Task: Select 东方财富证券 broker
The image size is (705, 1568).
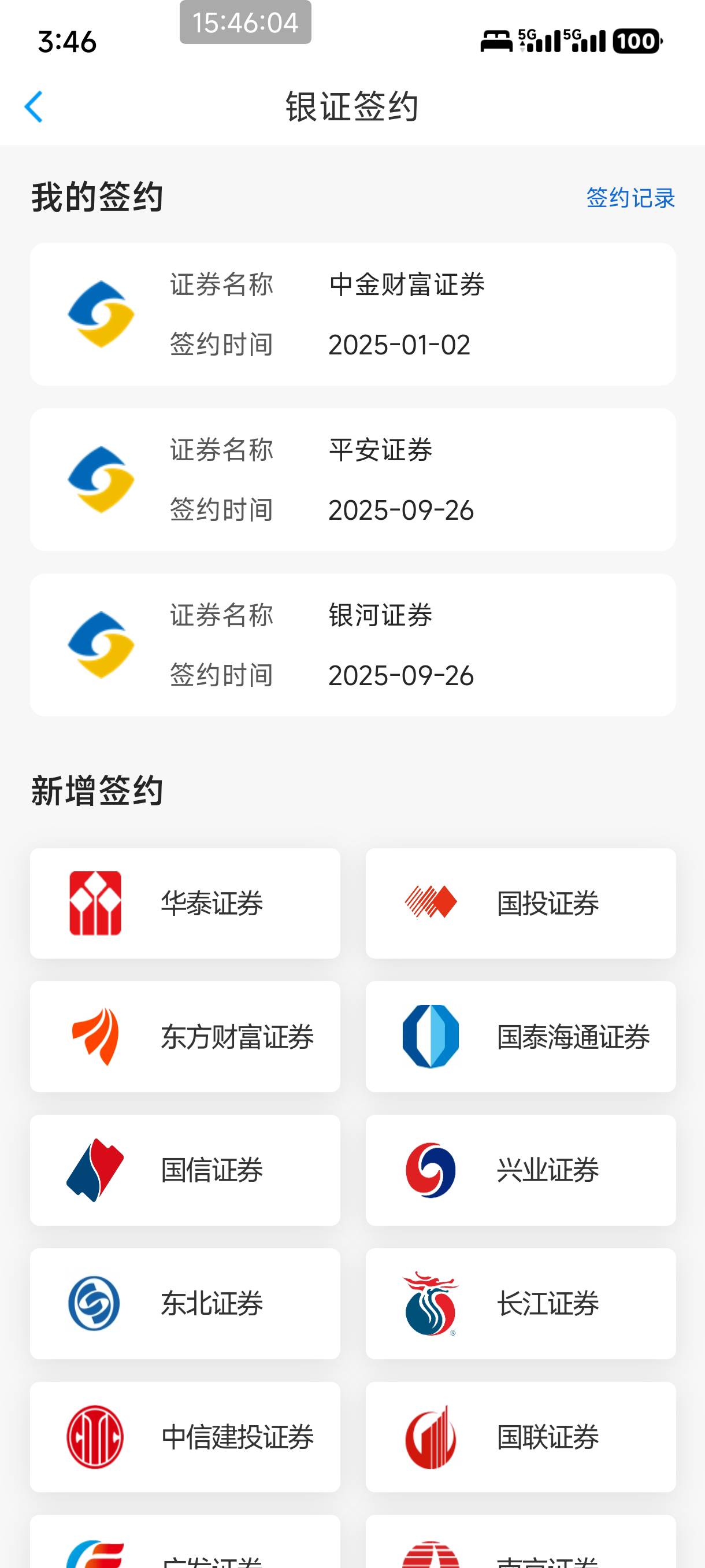Action: click(185, 1037)
